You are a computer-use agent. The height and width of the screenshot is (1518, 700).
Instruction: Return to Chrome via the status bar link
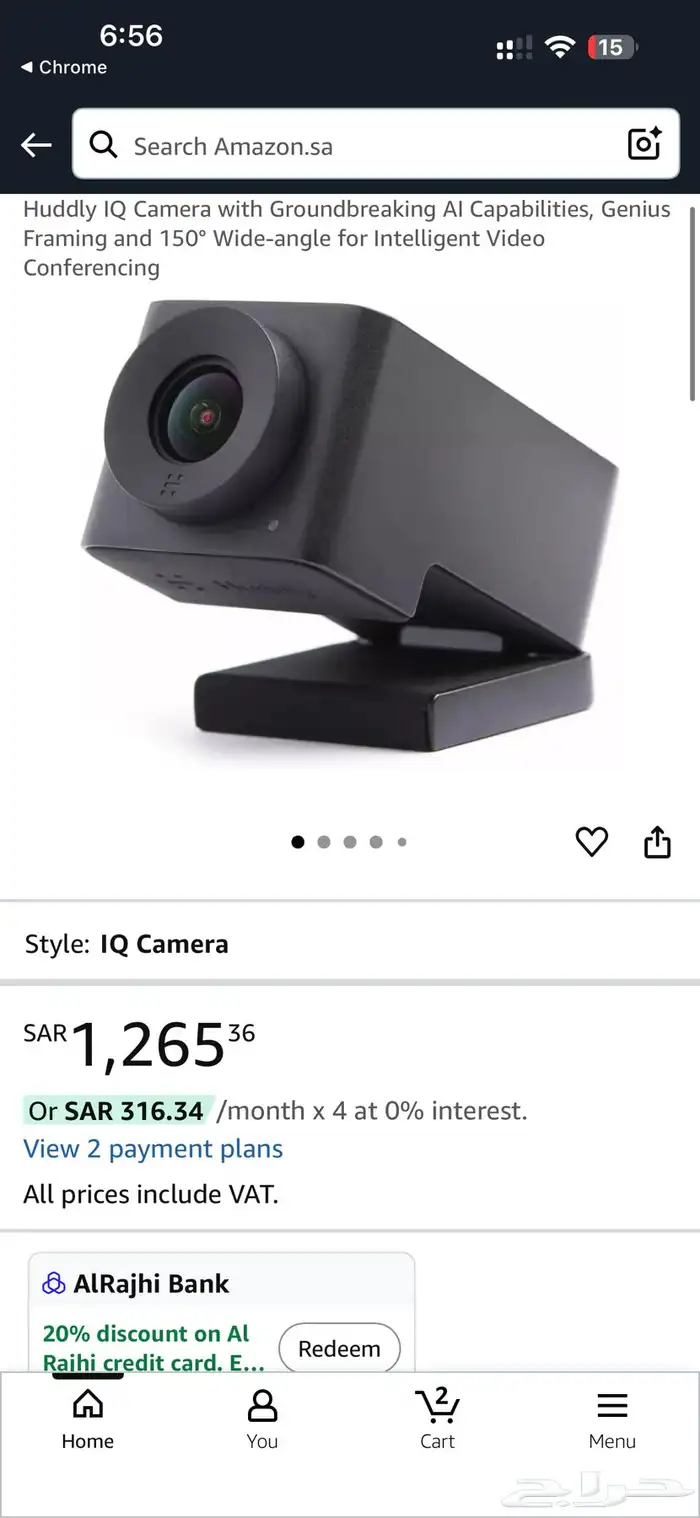click(x=64, y=67)
